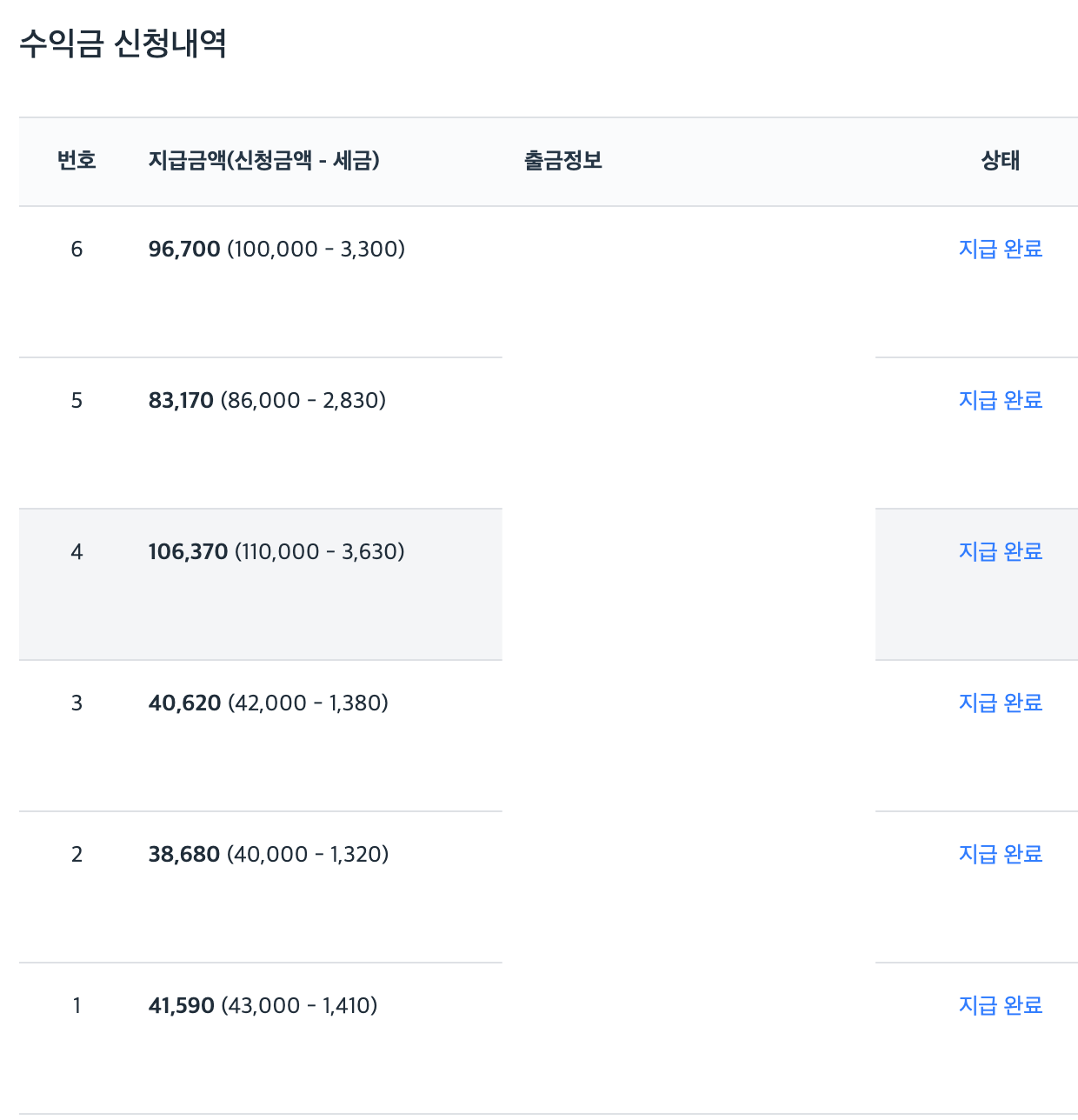Image resolution: width=1078 pixels, height=1120 pixels.
Task: Click 지급 완료 link for row 3
Action: click(x=1001, y=703)
